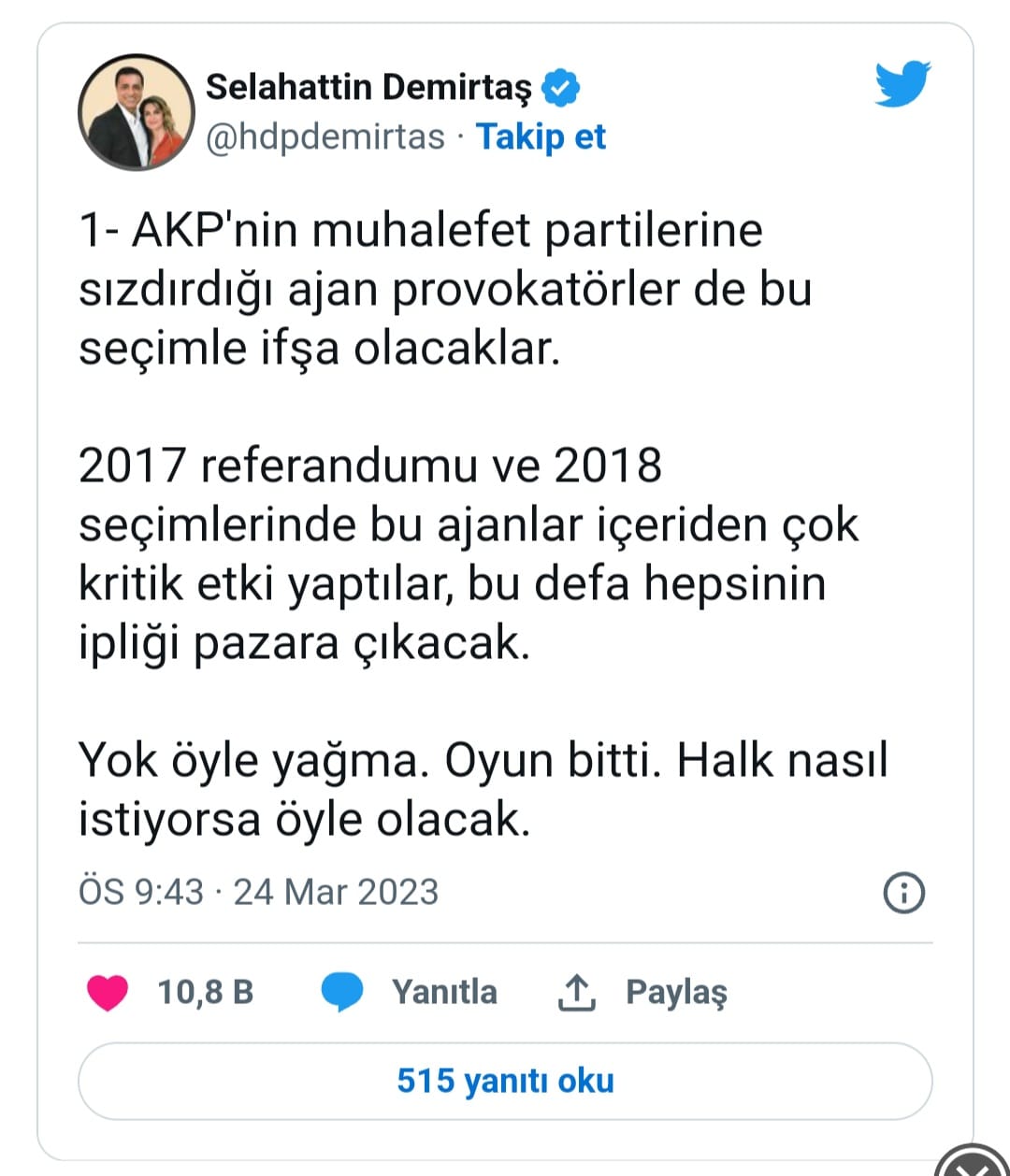Reply using the Yanıtla button
The width and height of the screenshot is (1010, 1176).
point(410,992)
